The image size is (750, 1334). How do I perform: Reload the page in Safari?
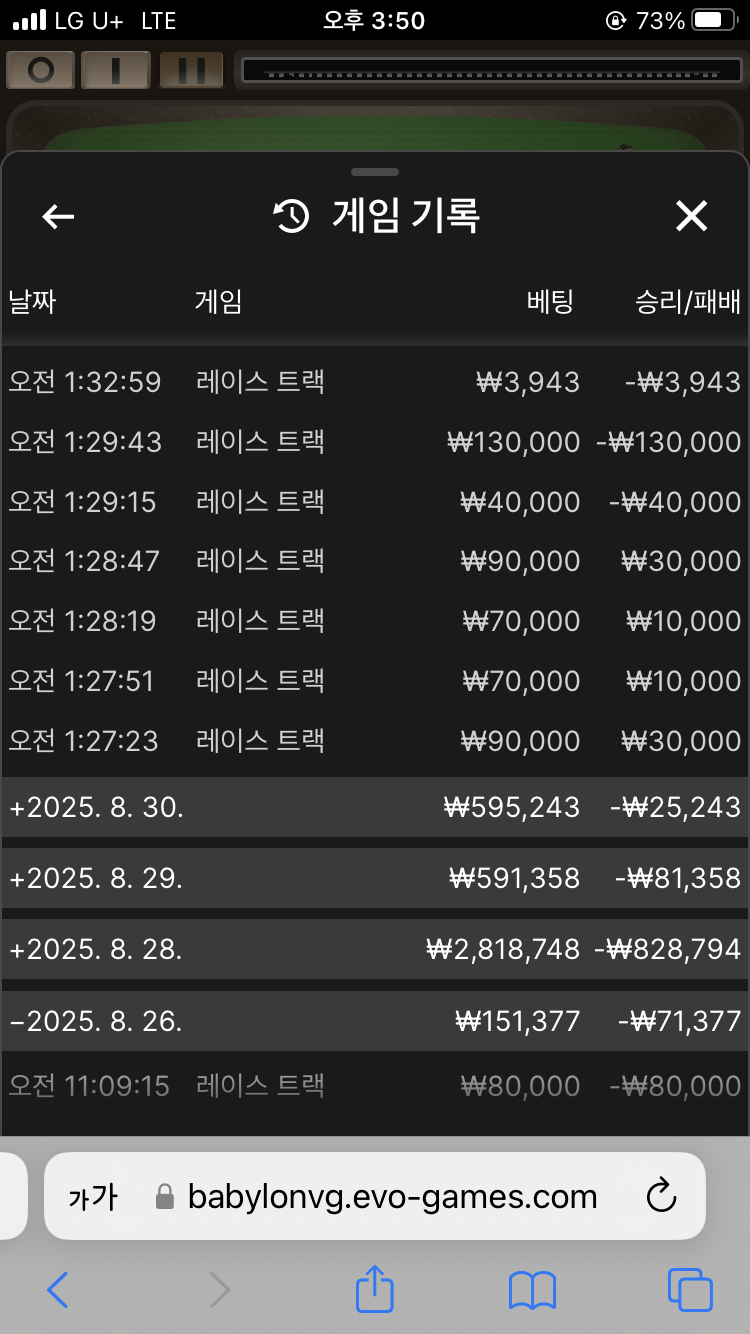662,1196
